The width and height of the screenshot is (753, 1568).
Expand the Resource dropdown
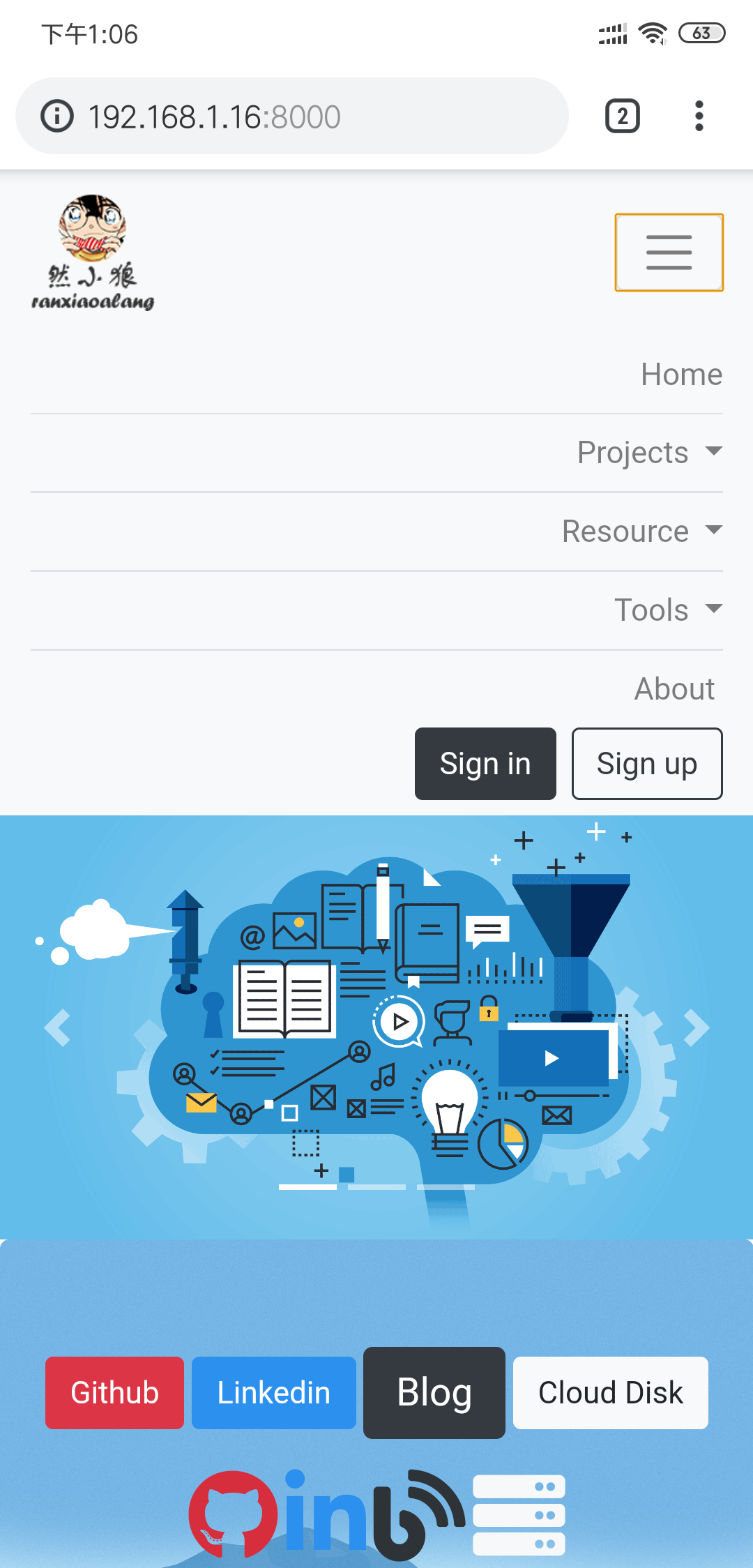pyautogui.click(x=641, y=532)
